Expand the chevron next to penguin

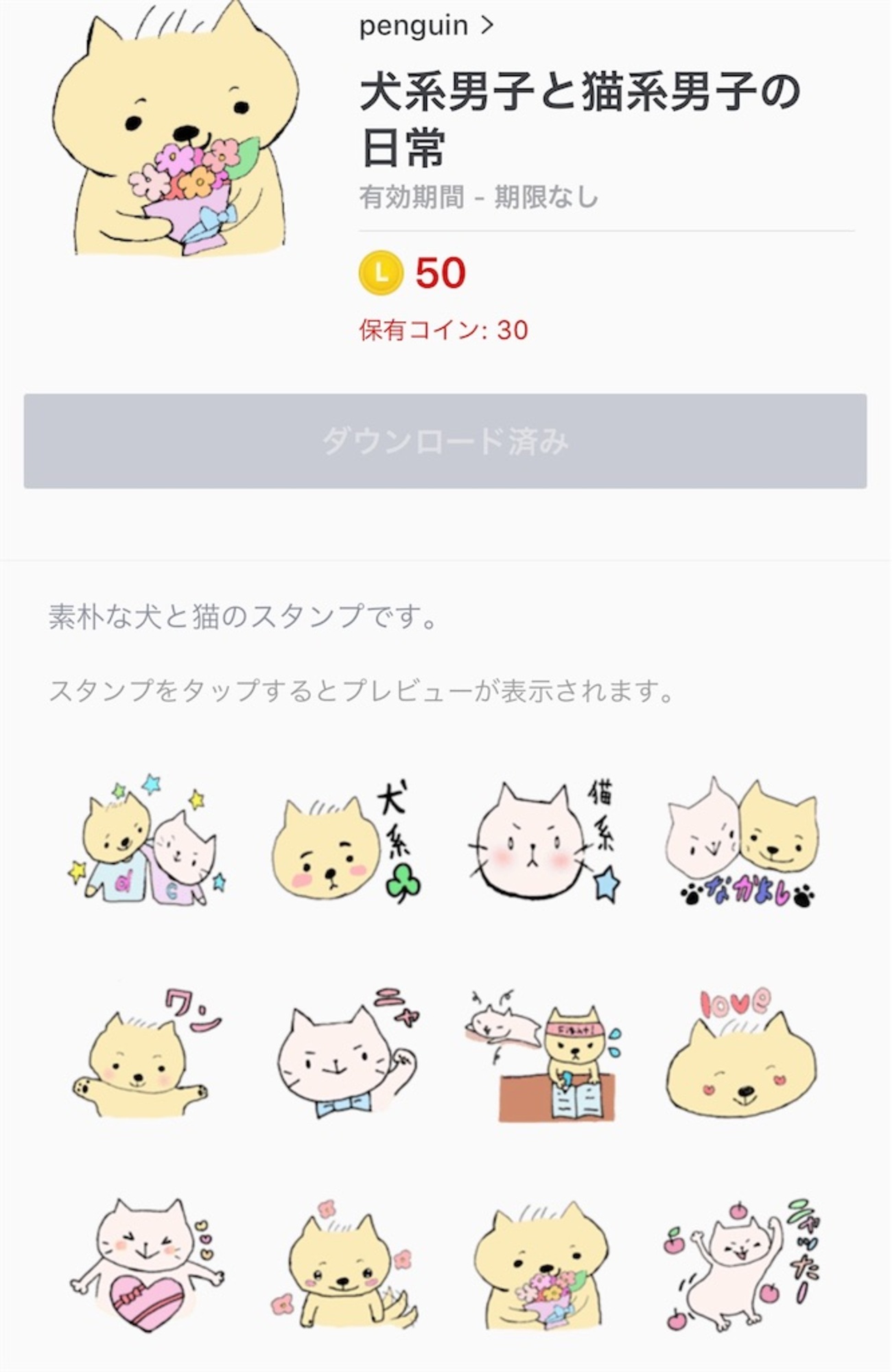coord(489,25)
